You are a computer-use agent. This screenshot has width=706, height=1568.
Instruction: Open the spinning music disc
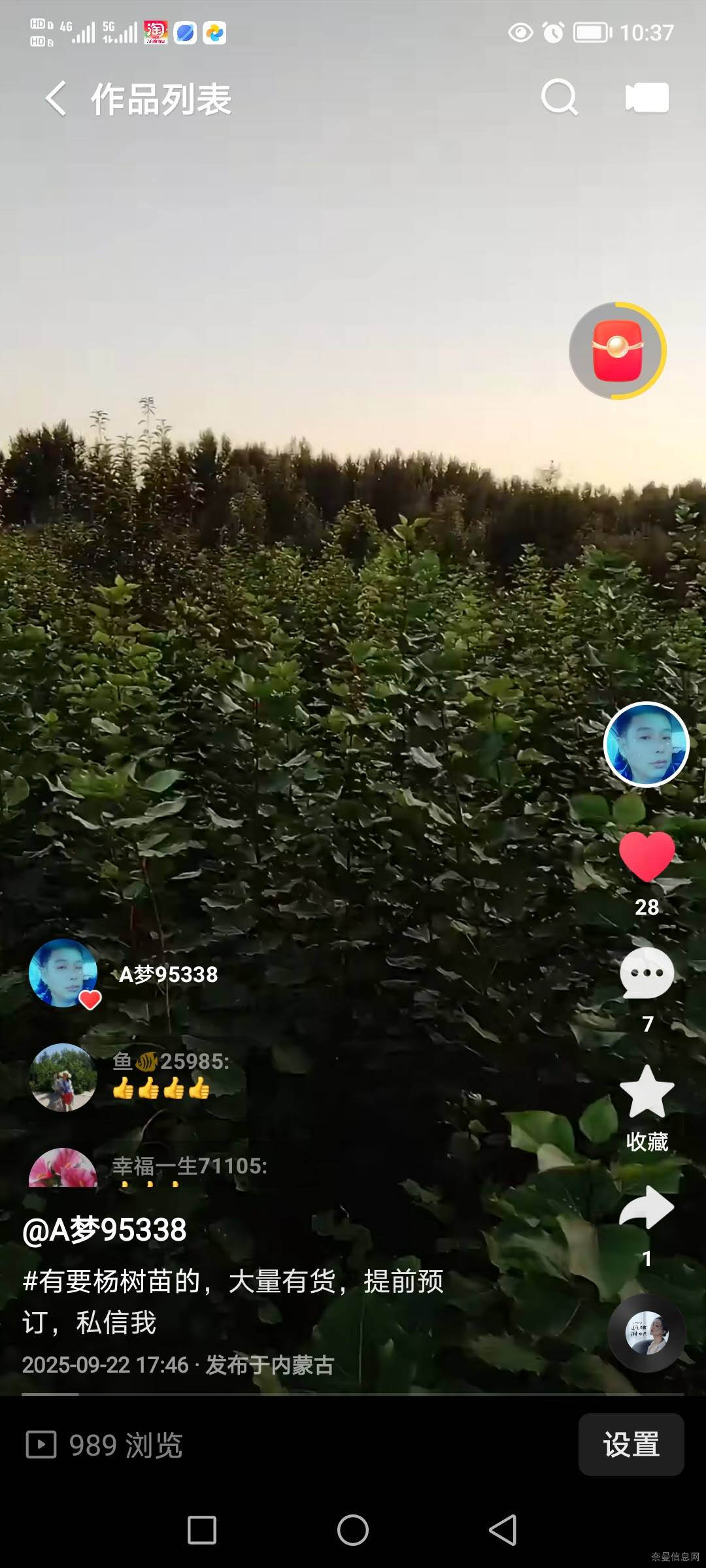coord(647,1333)
